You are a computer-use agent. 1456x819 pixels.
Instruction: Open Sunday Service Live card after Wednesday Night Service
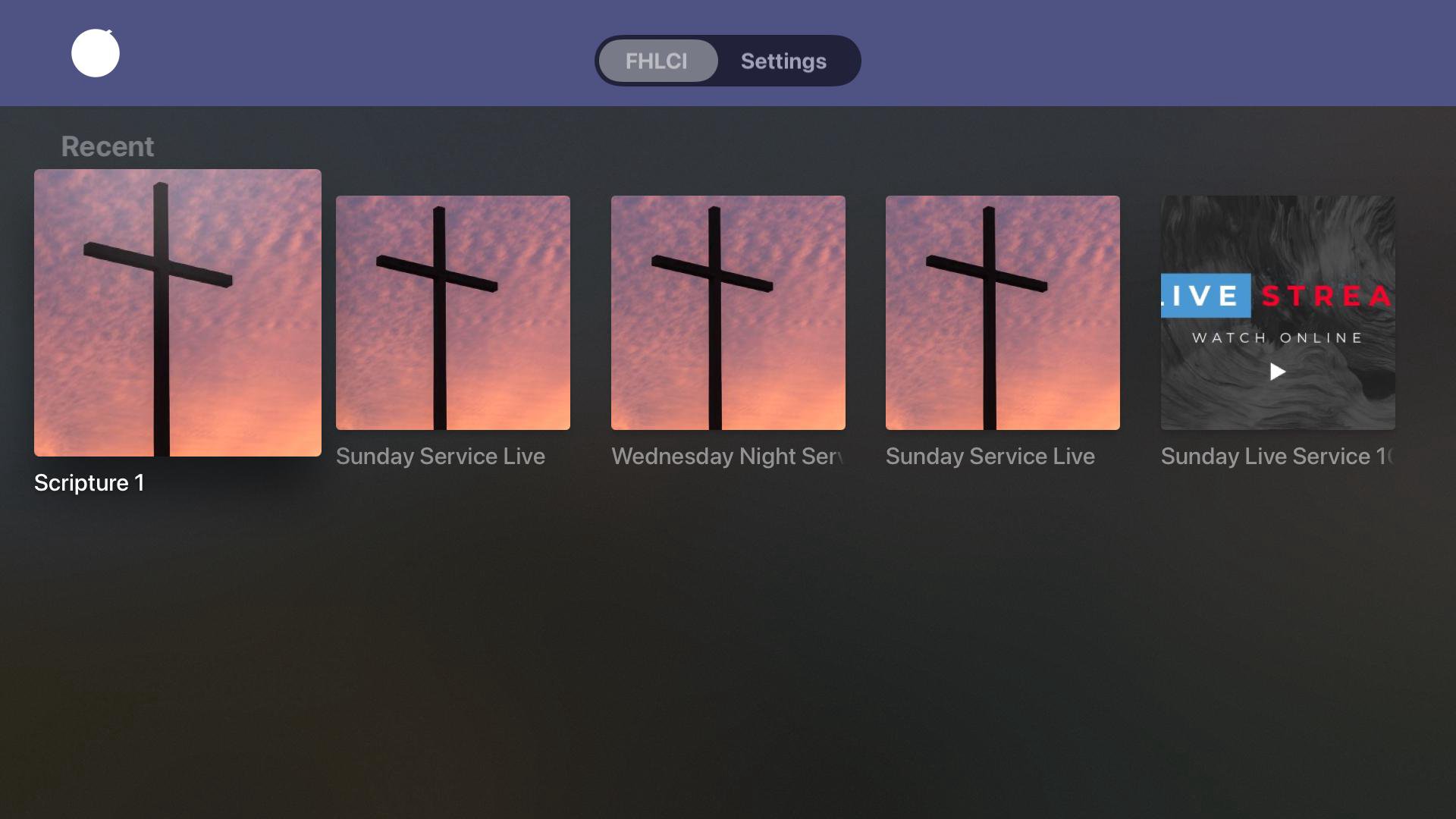[1003, 312]
